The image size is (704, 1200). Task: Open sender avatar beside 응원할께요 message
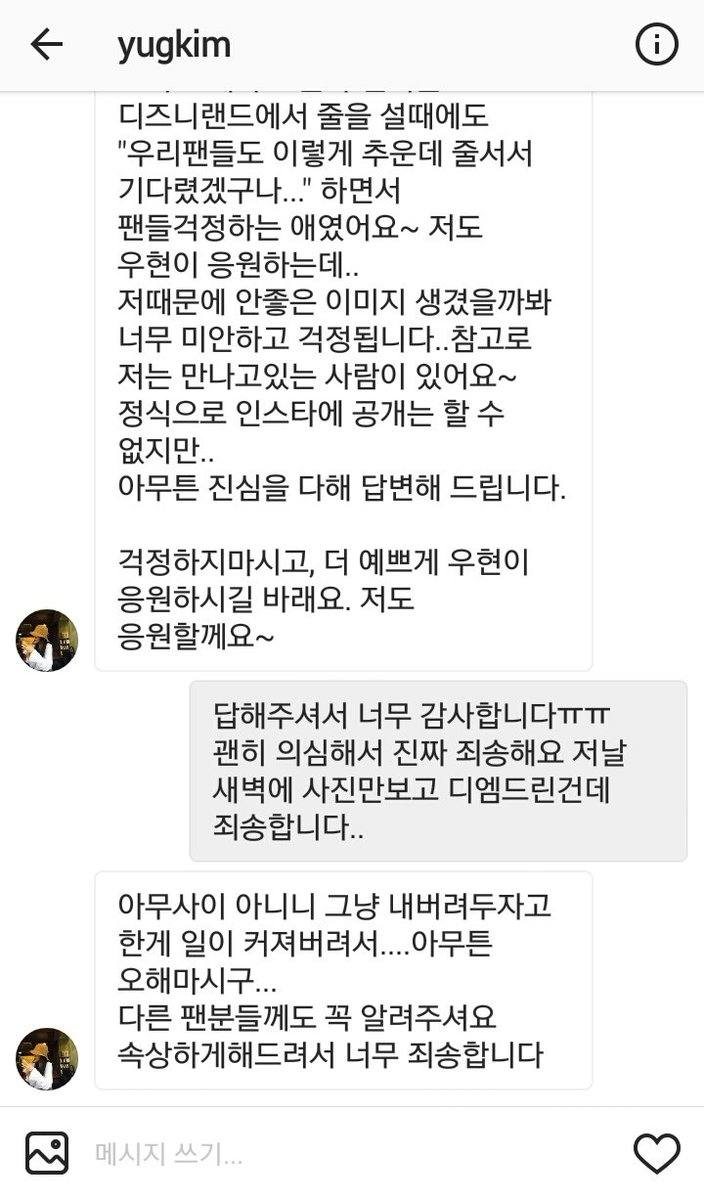tap(47, 640)
